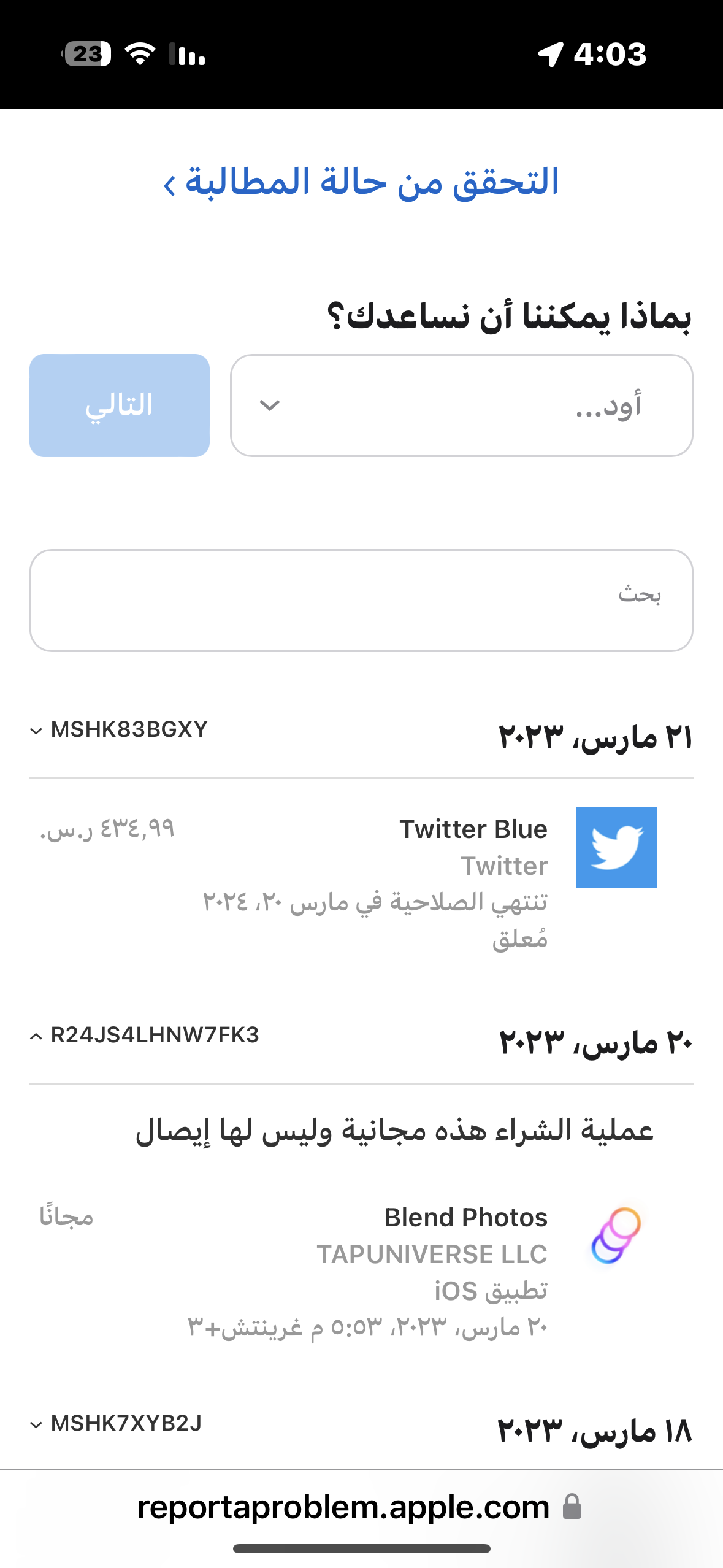Viewport: 723px width, 1568px height.
Task: Expand order MSHK83BGXY details
Action: pyautogui.click(x=120, y=730)
